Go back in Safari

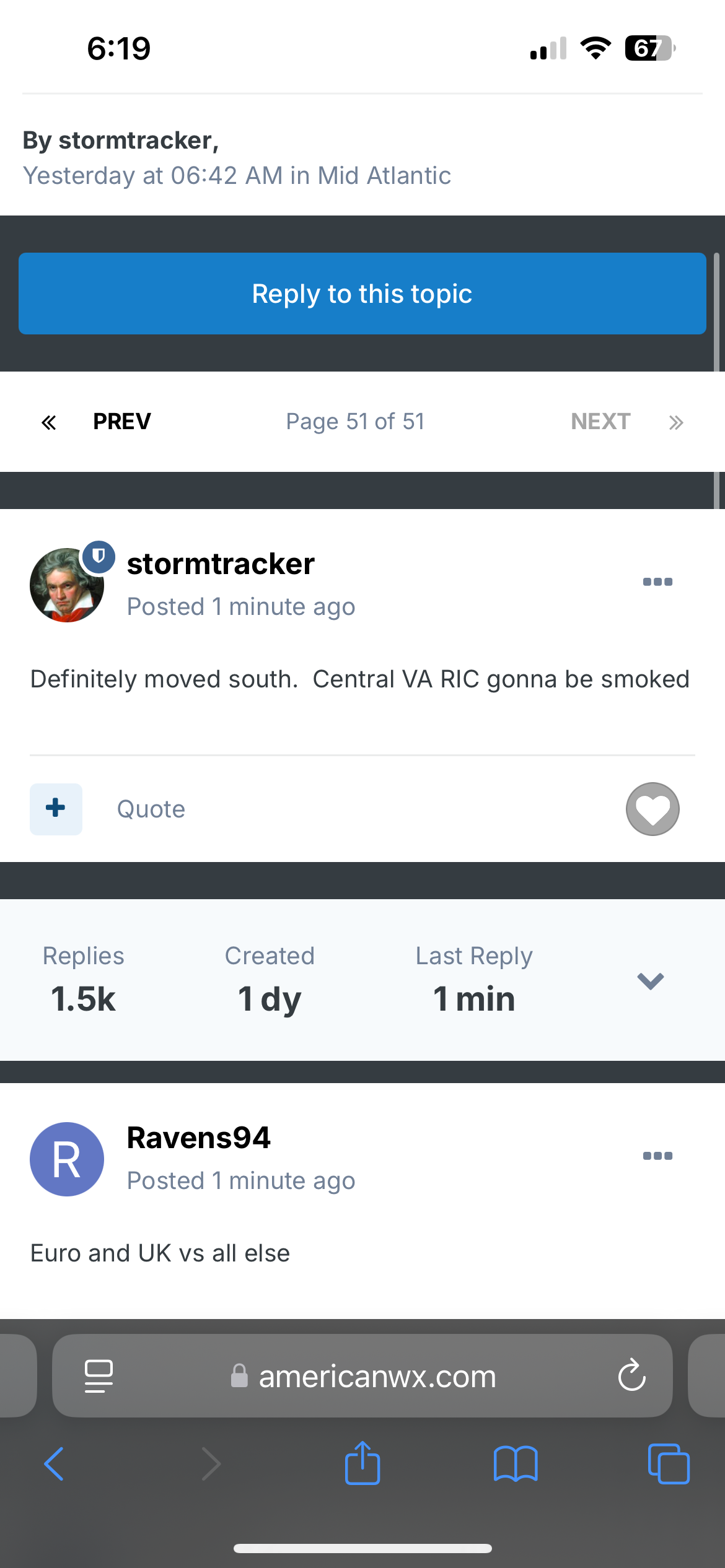[x=55, y=1464]
